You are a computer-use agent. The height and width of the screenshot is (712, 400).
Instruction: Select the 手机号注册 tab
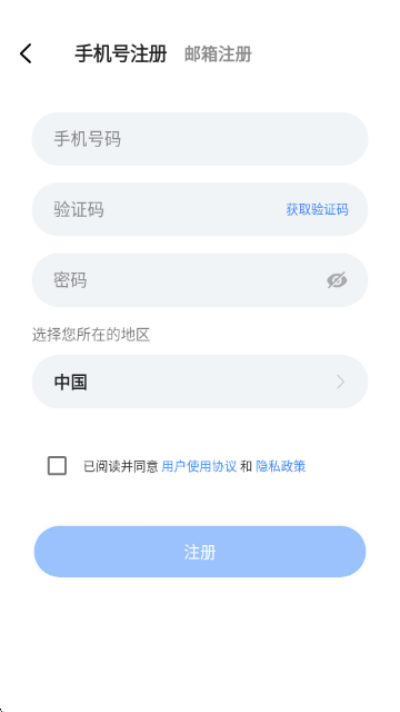click(x=121, y=54)
